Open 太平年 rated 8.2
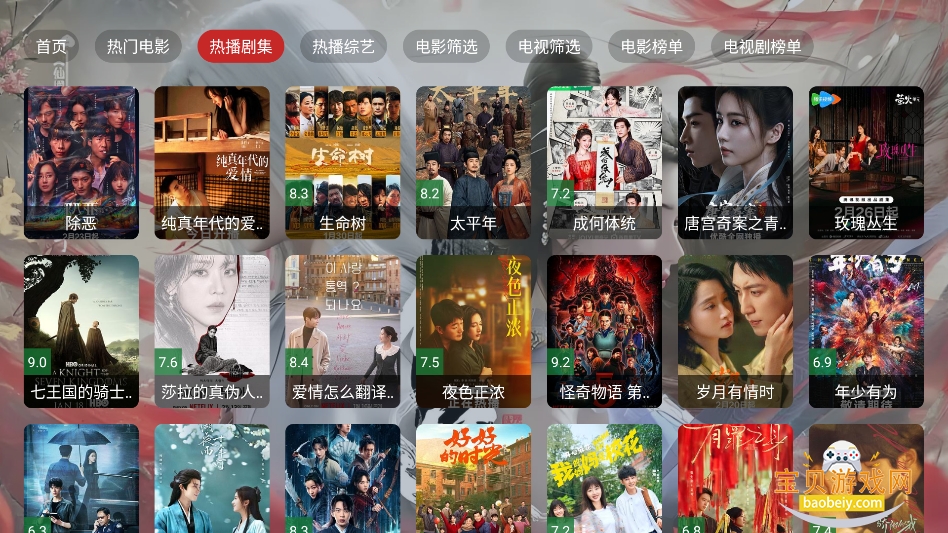Screen dimensions: 948x533 (473, 162)
